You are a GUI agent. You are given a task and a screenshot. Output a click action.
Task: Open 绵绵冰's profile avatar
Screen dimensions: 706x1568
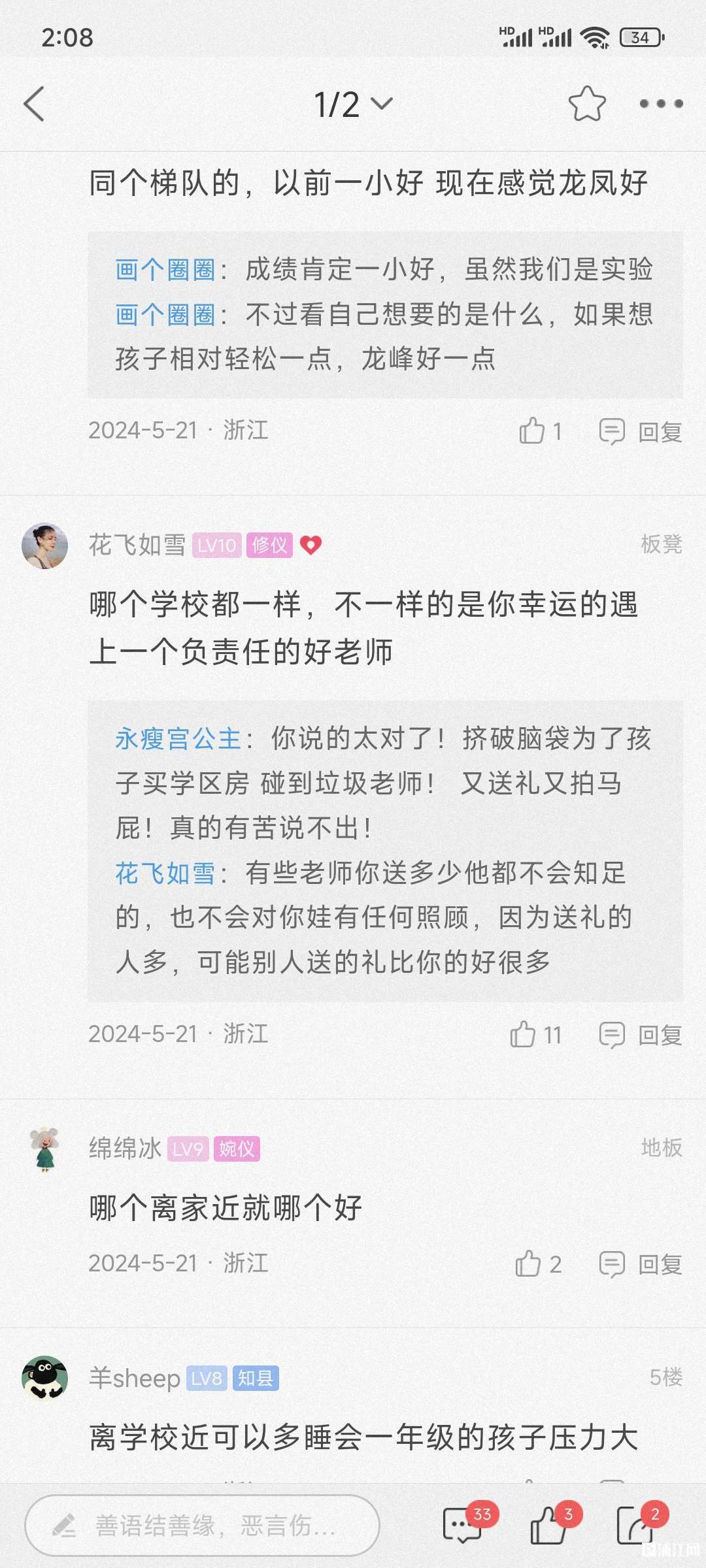click(45, 1149)
